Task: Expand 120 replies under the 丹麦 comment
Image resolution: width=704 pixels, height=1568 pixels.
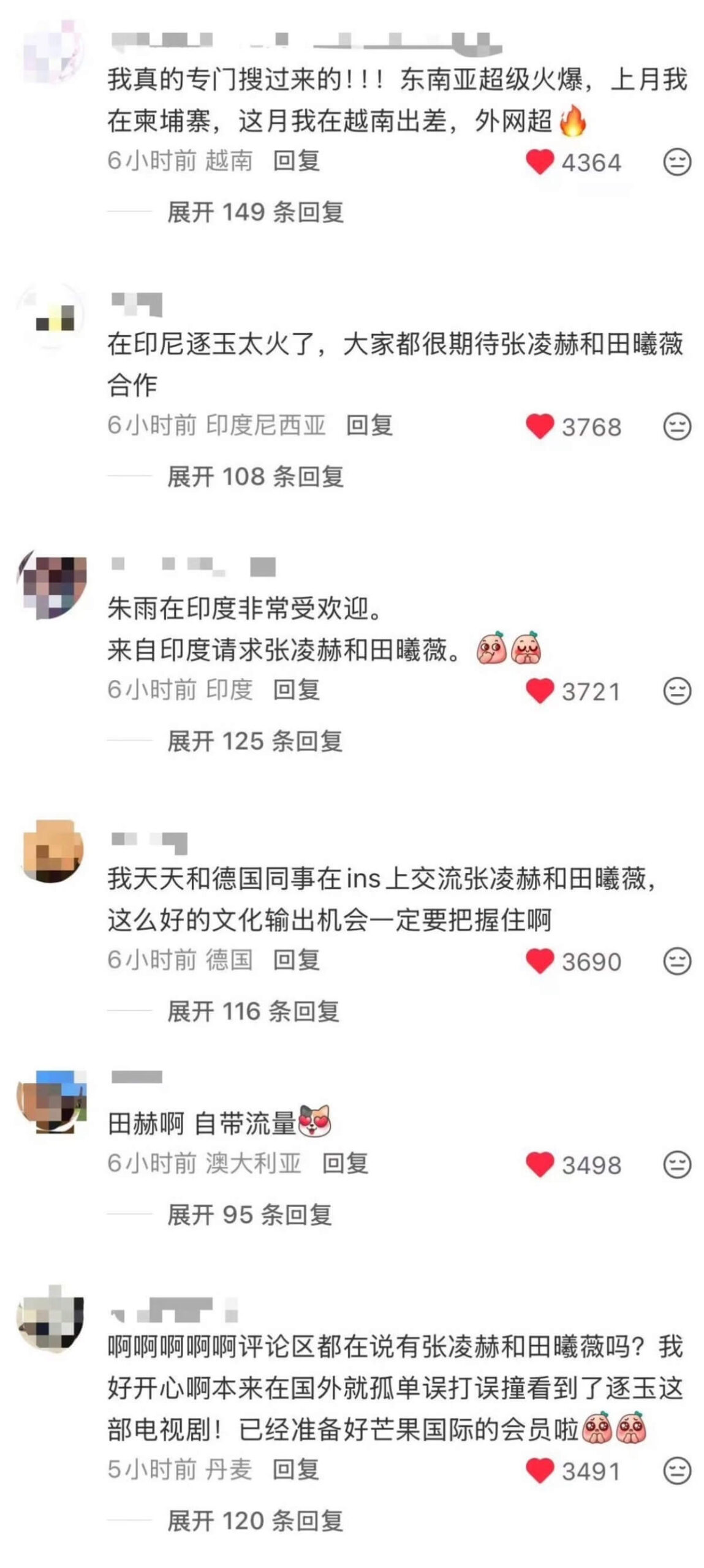Action: (254, 1521)
